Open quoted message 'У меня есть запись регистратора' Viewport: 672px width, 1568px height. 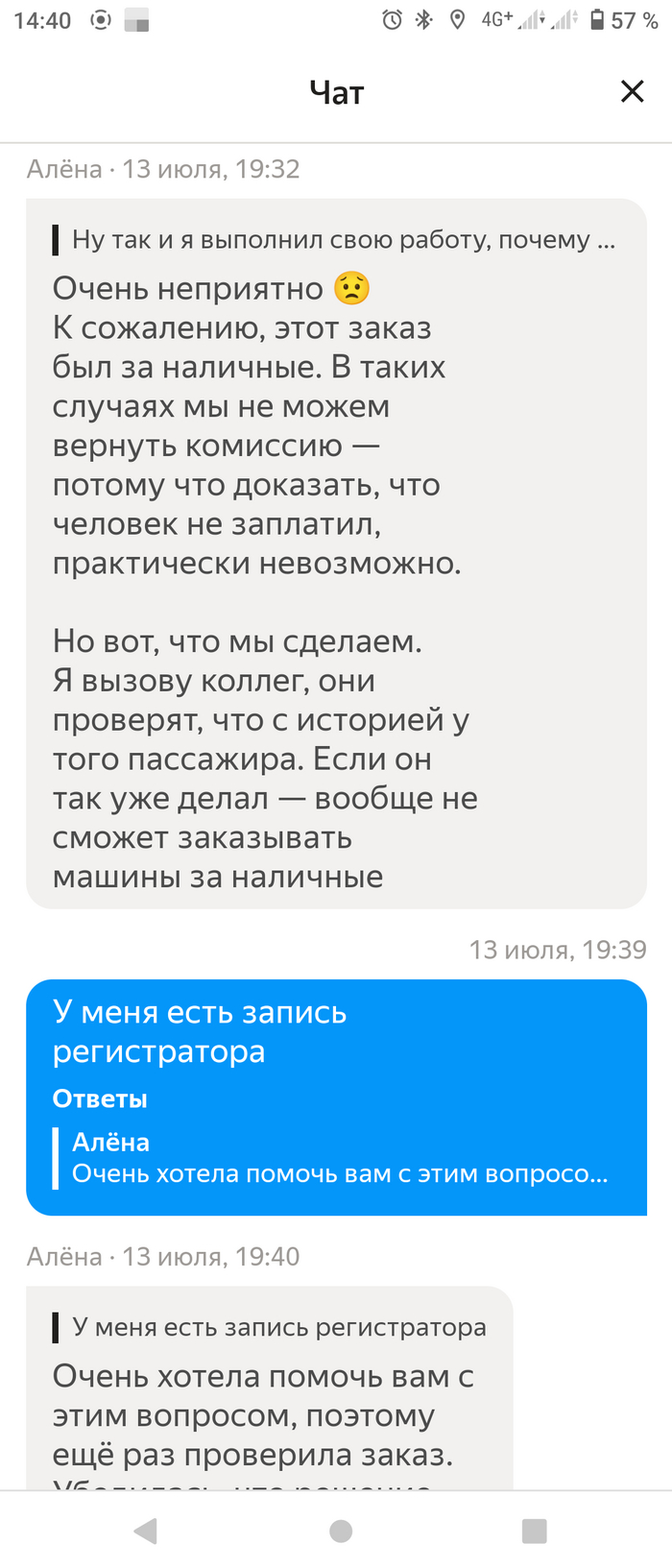pyautogui.click(x=270, y=1327)
